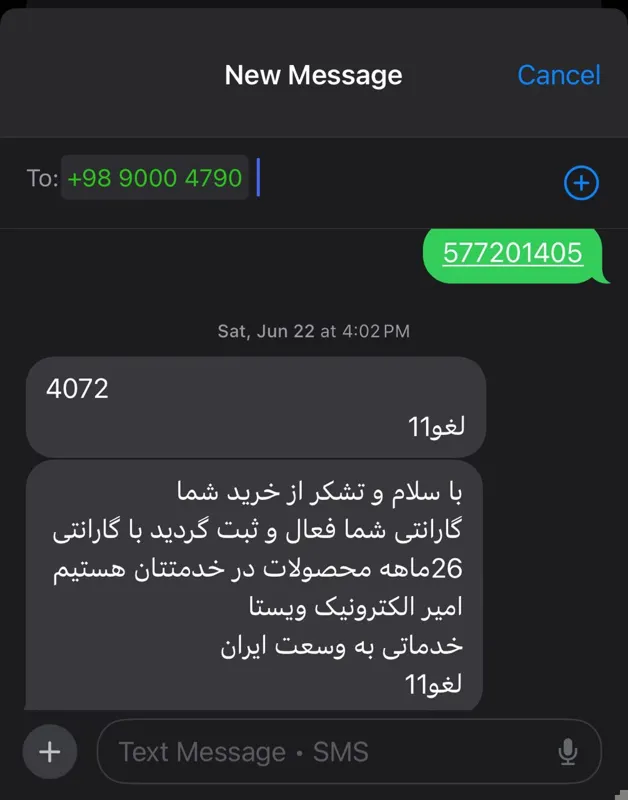Viewport: 628px width, 800px height.
Task: Tap the underlined number 577201405
Action: [512, 253]
